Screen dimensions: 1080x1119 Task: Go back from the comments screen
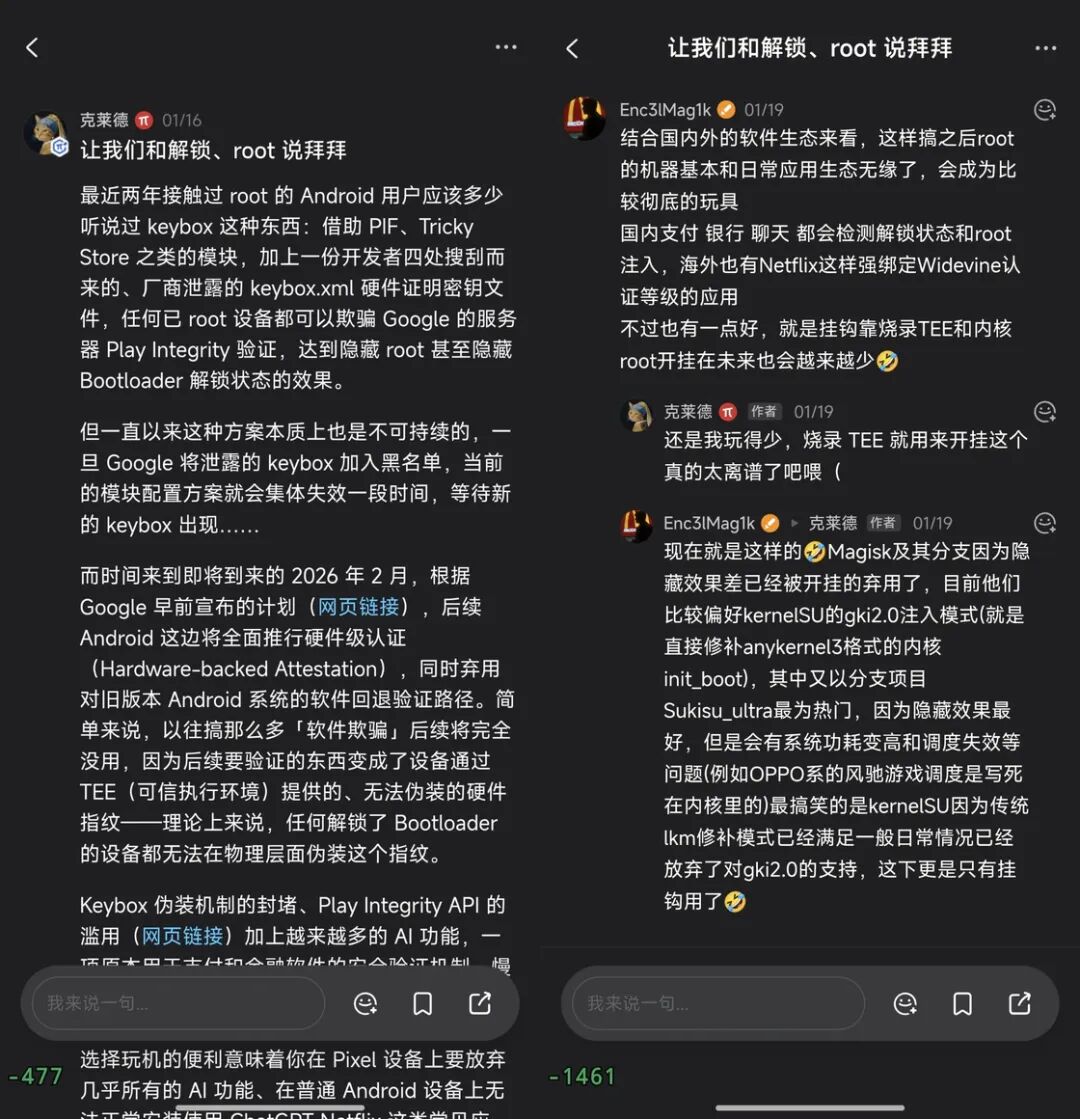(571, 46)
